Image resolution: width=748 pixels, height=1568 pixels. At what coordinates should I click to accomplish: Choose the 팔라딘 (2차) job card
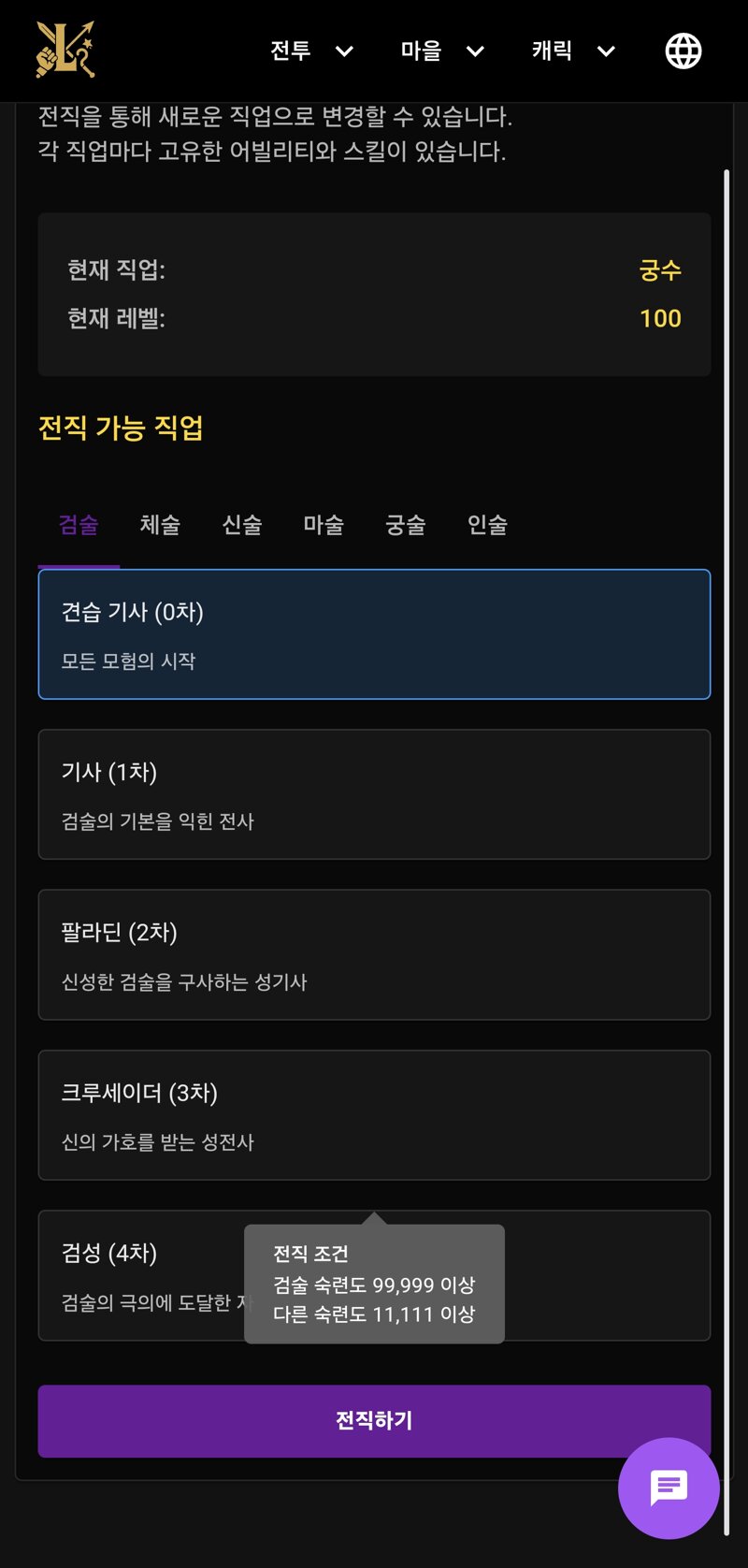[x=374, y=954]
